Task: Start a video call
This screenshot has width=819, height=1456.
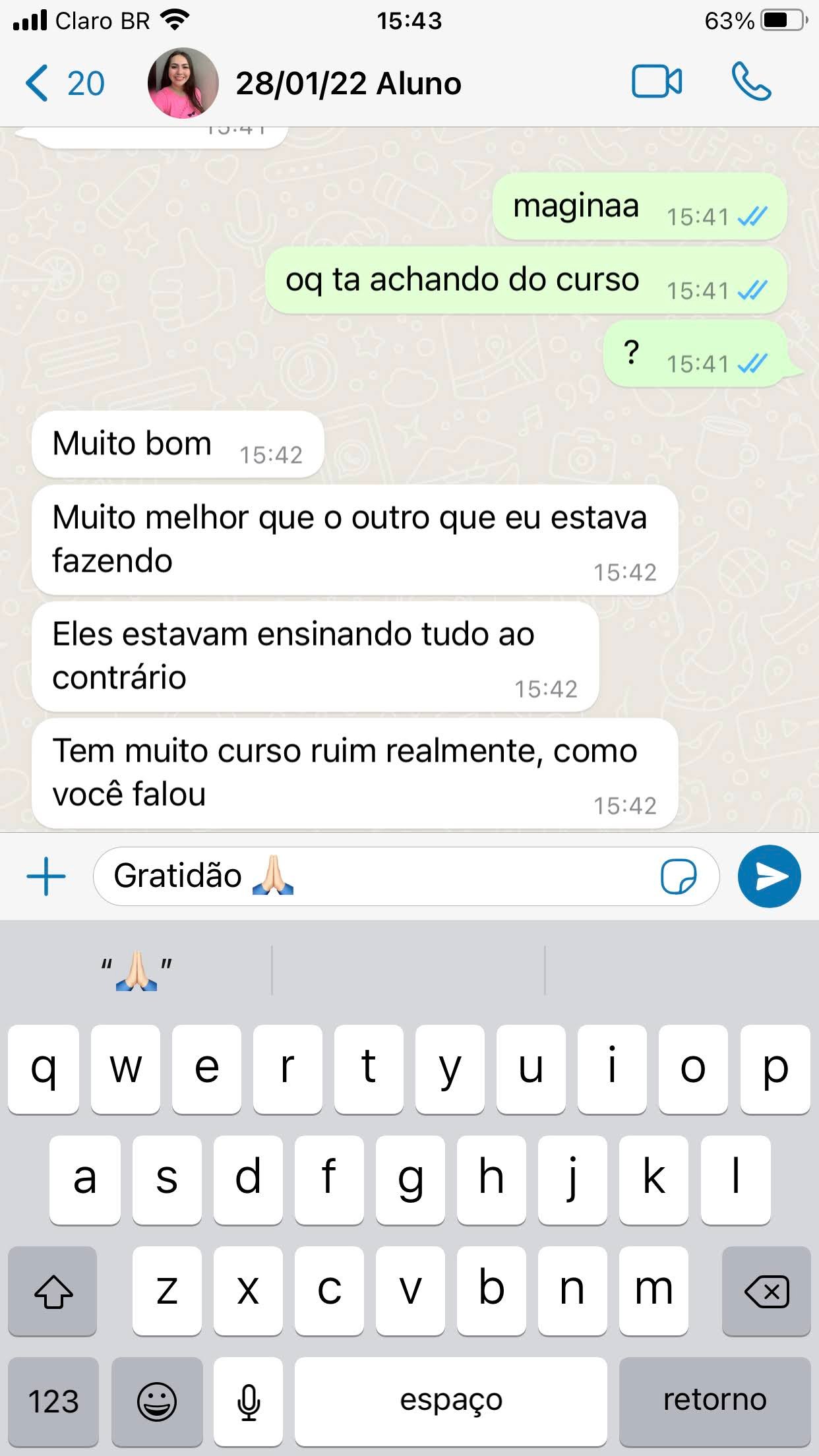Action: coord(657,82)
